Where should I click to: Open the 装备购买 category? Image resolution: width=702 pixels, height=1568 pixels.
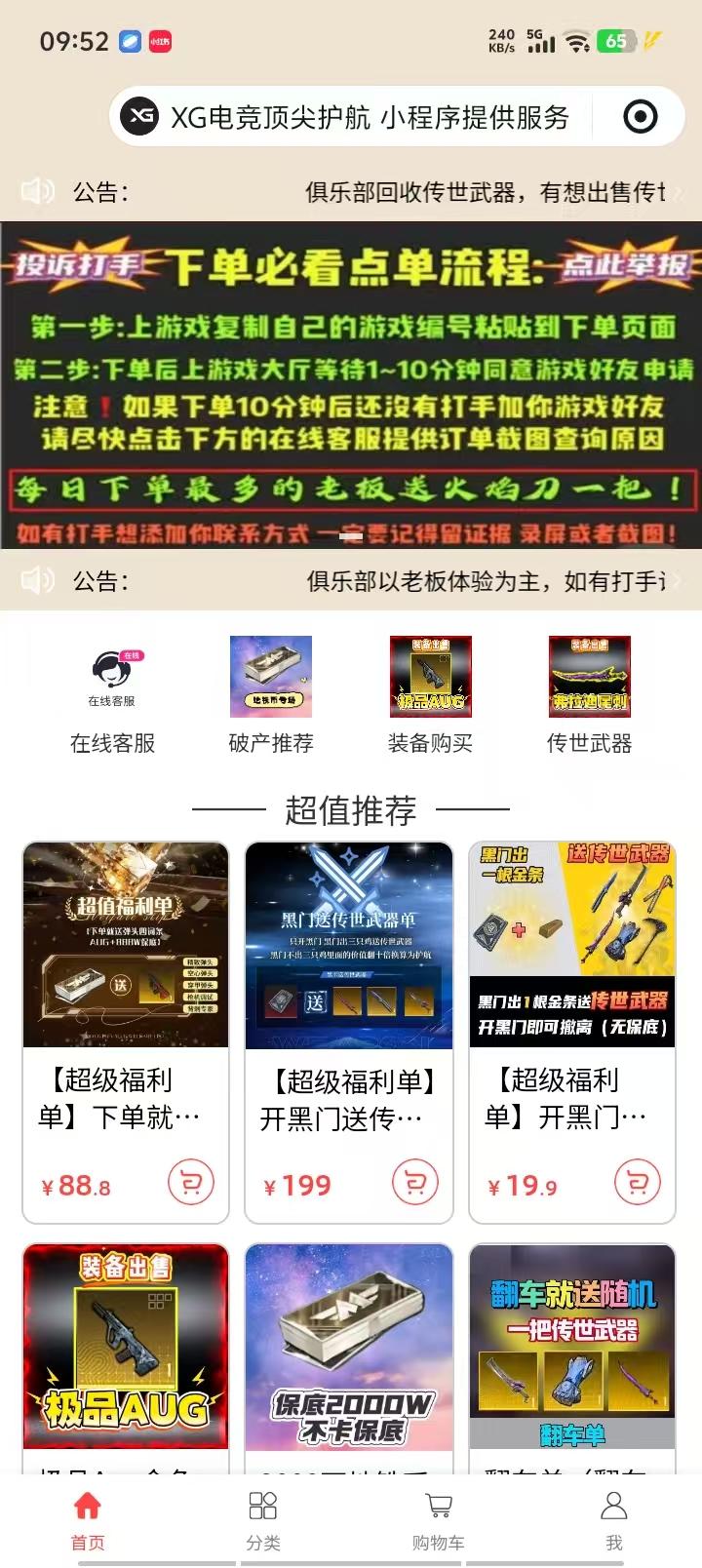tap(430, 694)
